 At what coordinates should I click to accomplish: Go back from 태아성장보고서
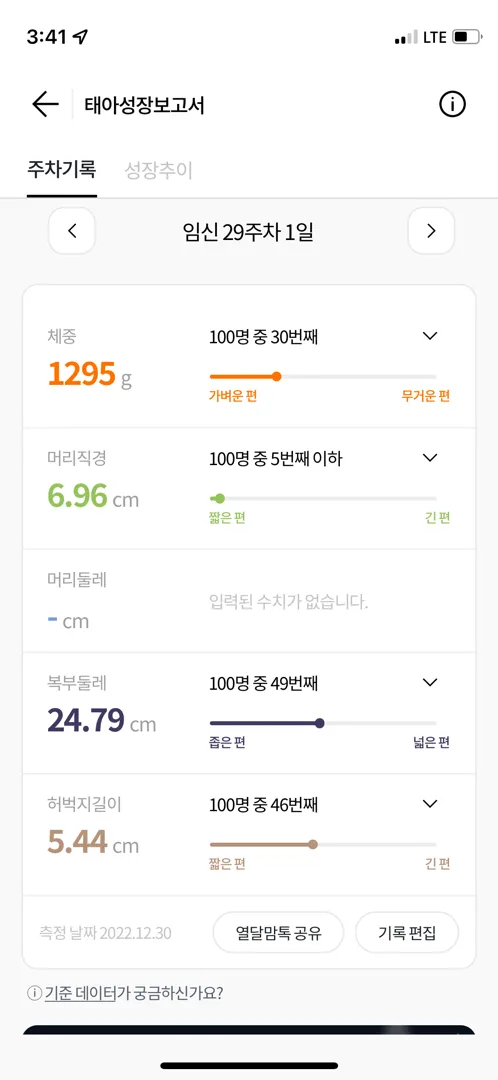tap(45, 105)
